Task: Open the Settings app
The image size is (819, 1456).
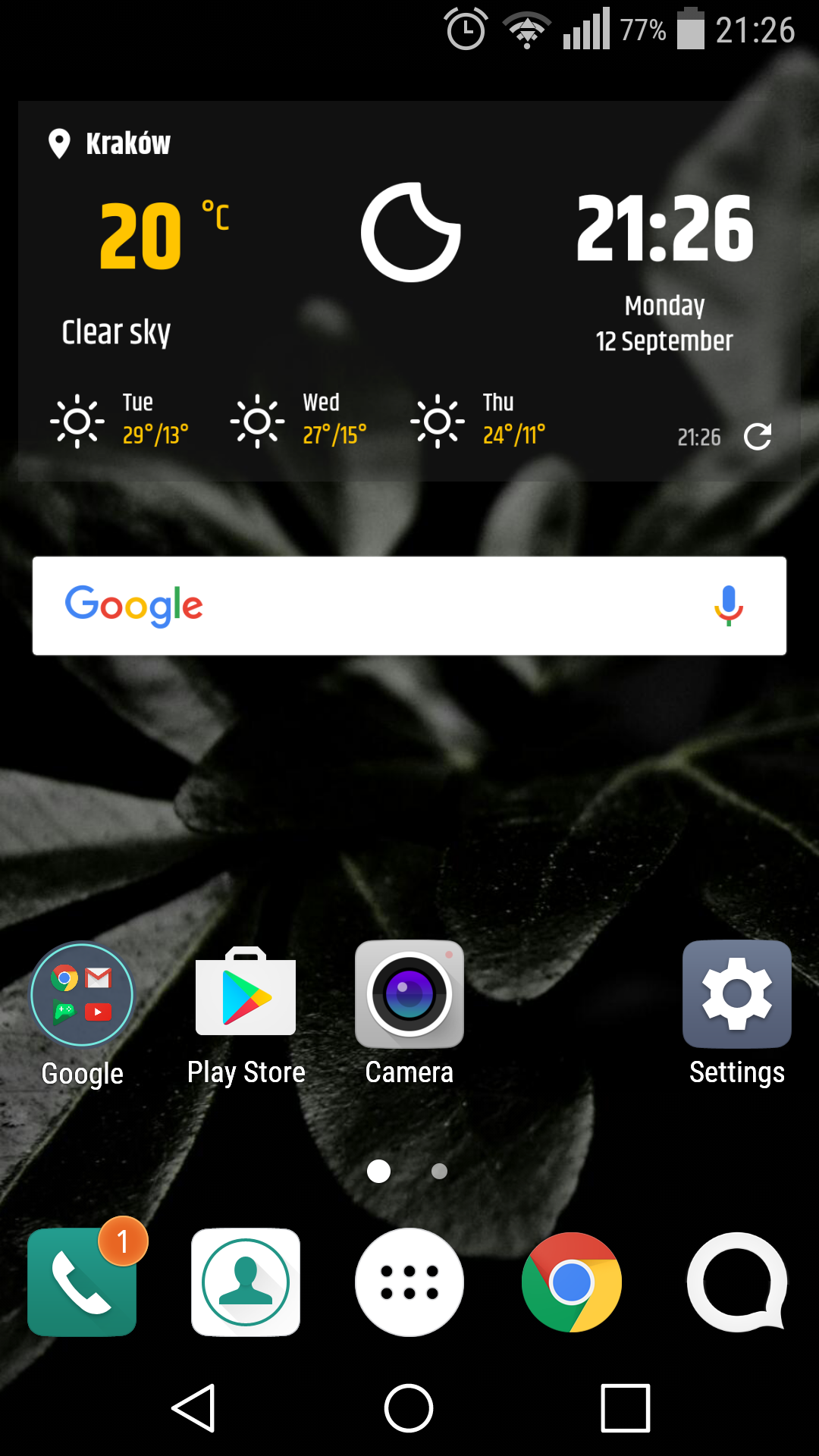Action: click(x=736, y=994)
